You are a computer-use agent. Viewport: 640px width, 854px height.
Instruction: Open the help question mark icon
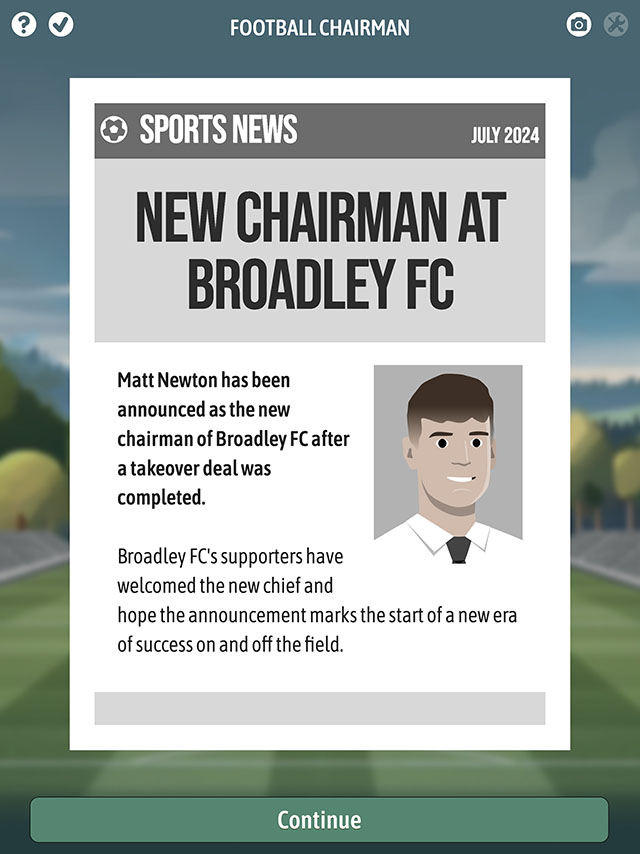click(x=24, y=25)
